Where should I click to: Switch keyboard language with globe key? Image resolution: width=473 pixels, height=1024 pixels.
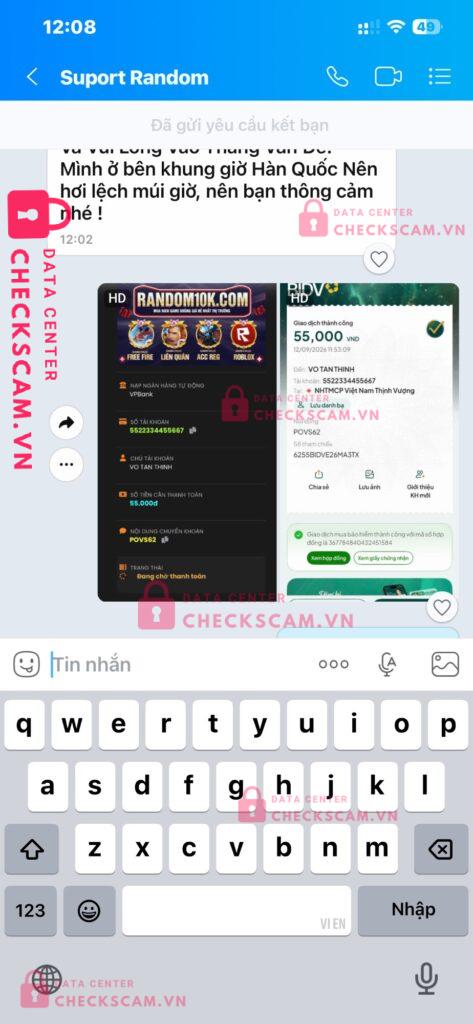(x=46, y=980)
